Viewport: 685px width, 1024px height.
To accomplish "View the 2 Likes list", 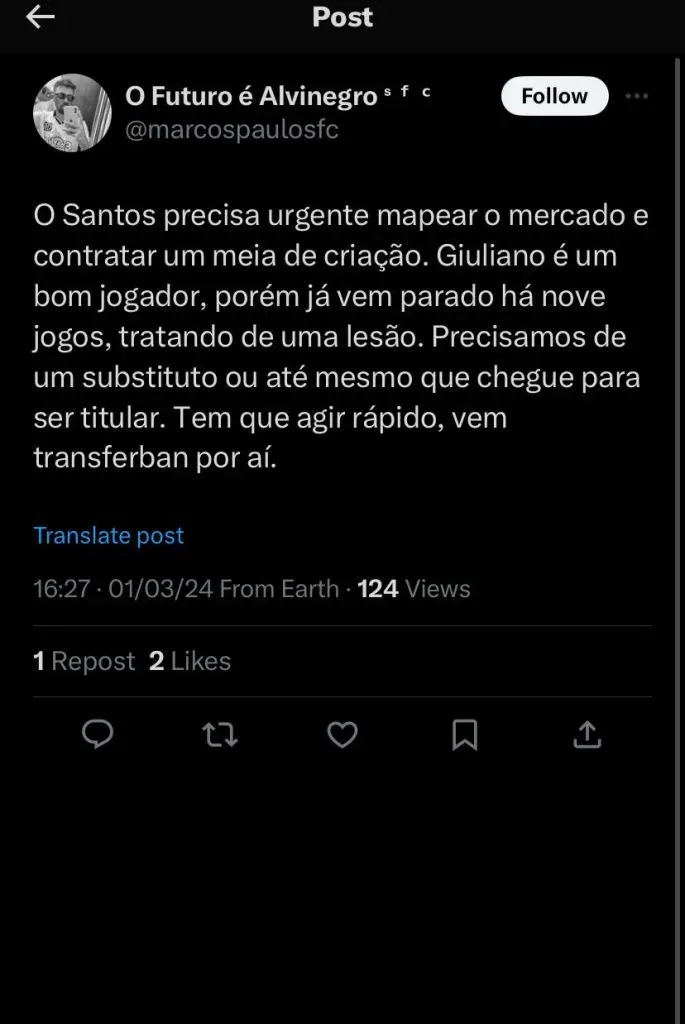I will 190,661.
